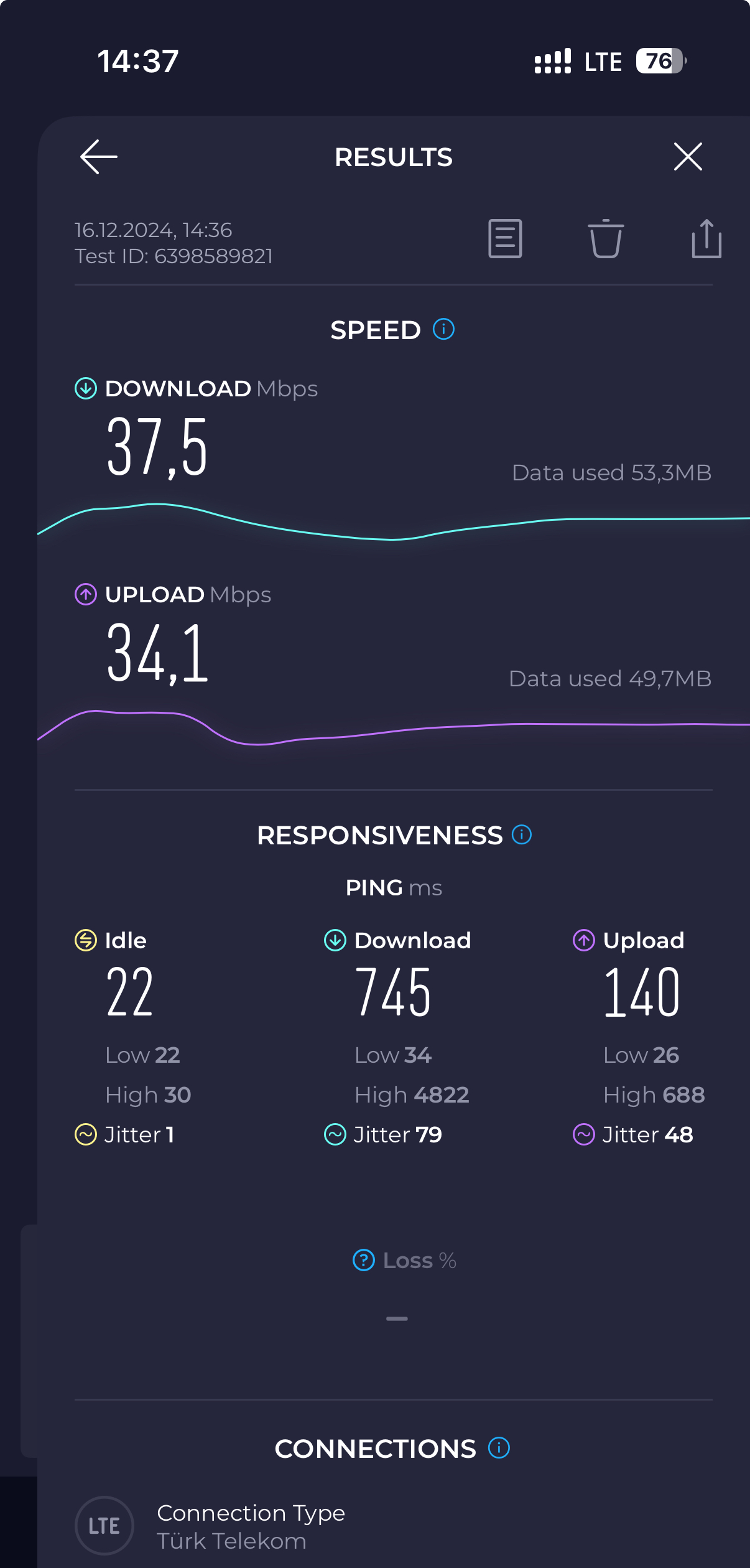Open the info icon beside SPEED
Viewport: 750px width, 1568px height.
[x=443, y=329]
